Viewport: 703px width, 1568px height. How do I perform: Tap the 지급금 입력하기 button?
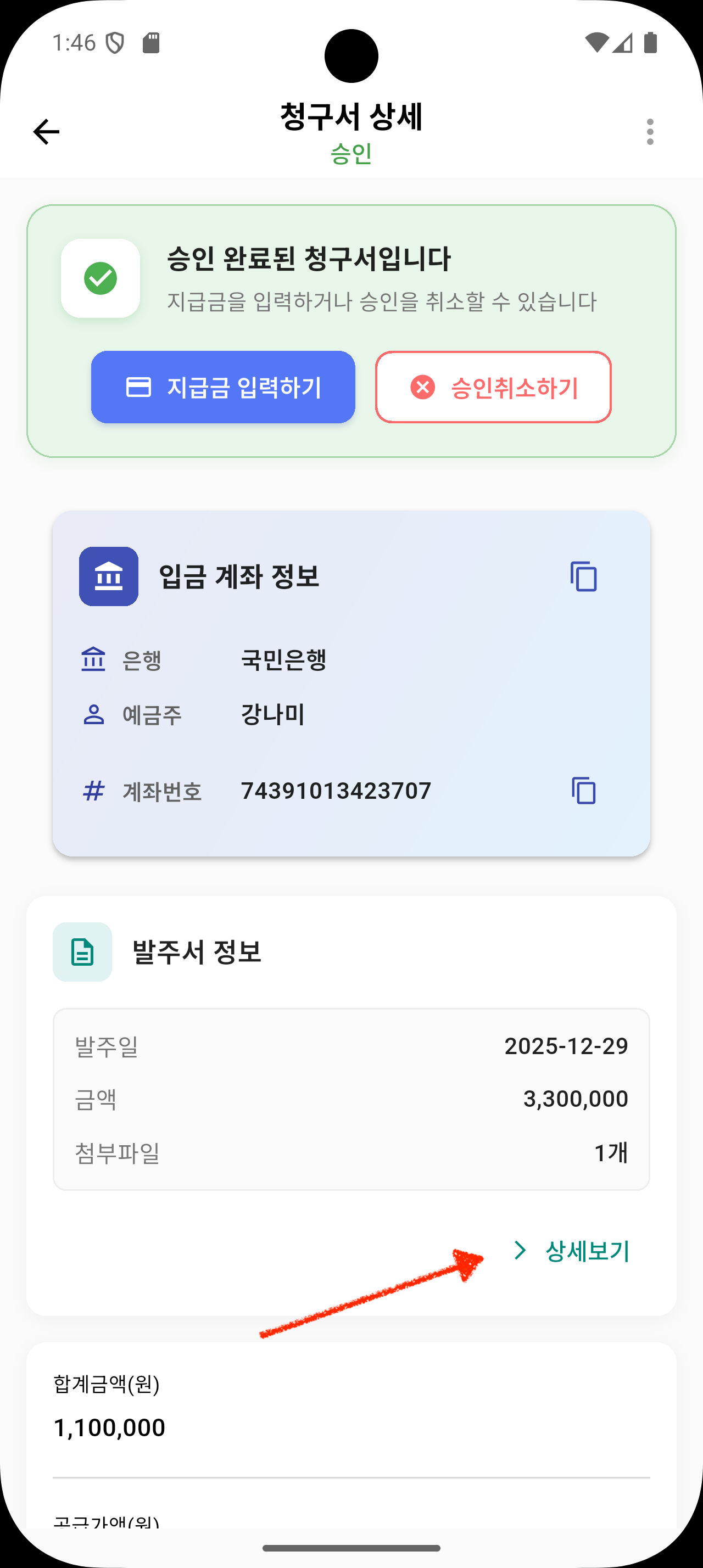(x=224, y=387)
